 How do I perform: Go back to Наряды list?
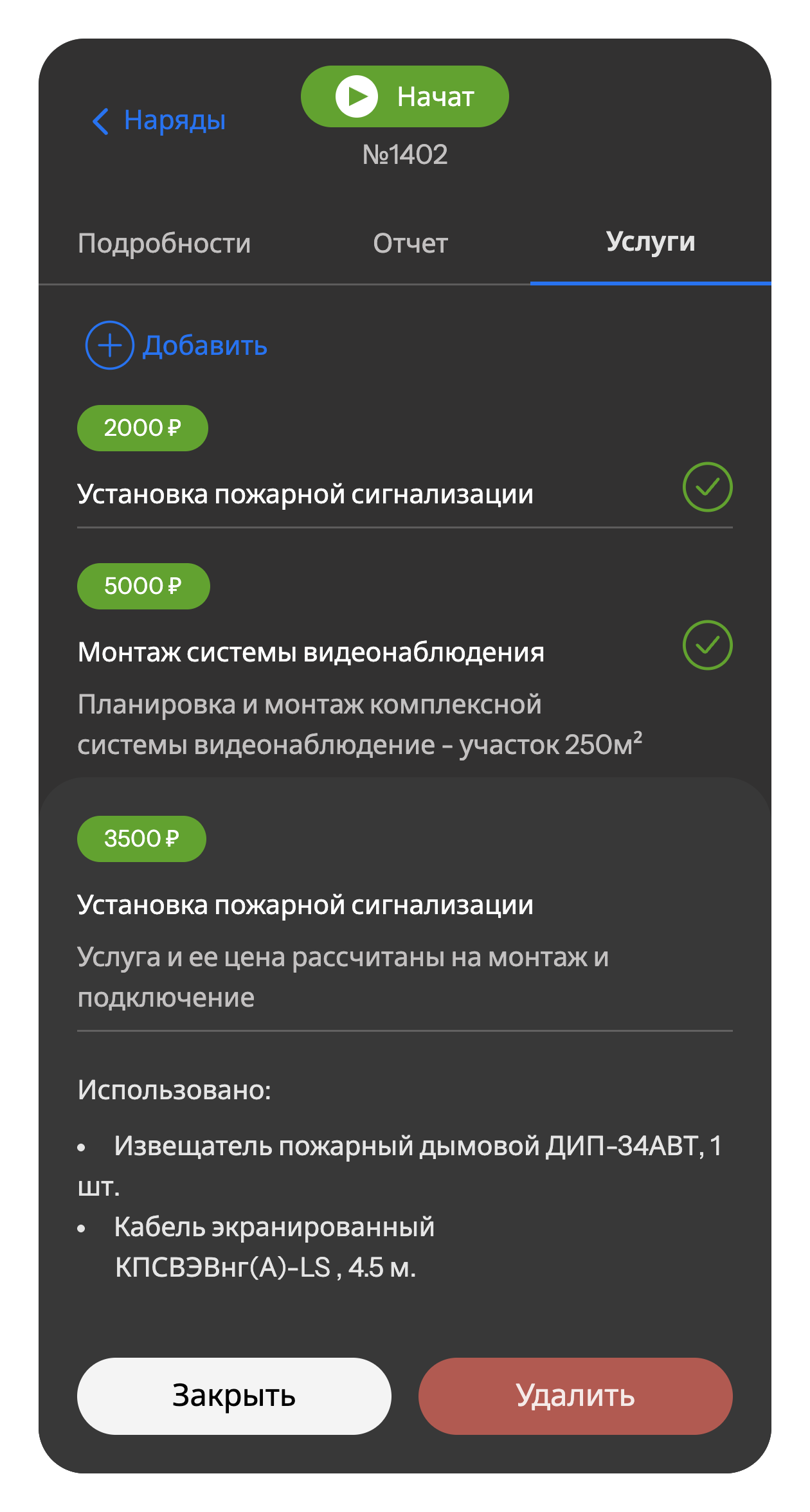coord(159,120)
